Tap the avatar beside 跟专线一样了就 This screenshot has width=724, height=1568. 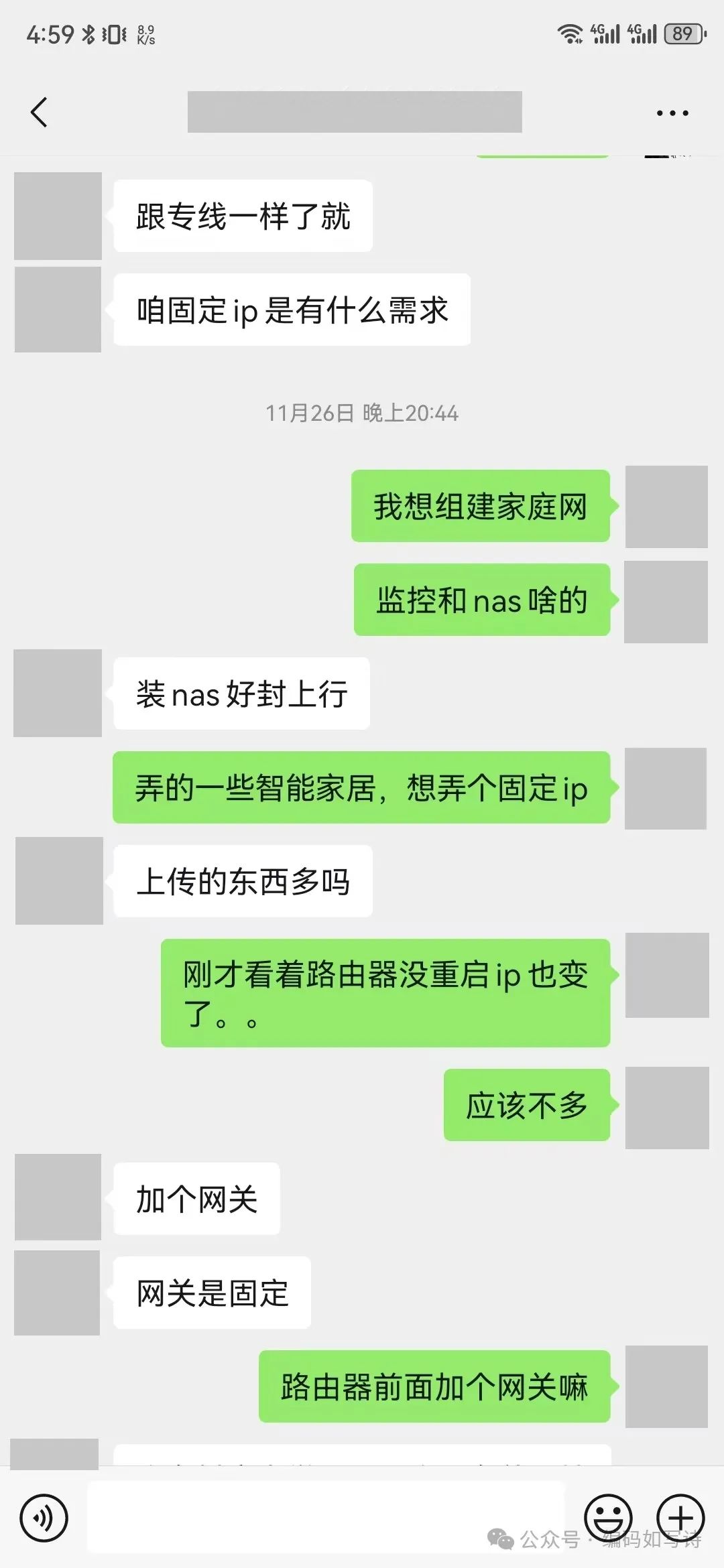(58, 216)
